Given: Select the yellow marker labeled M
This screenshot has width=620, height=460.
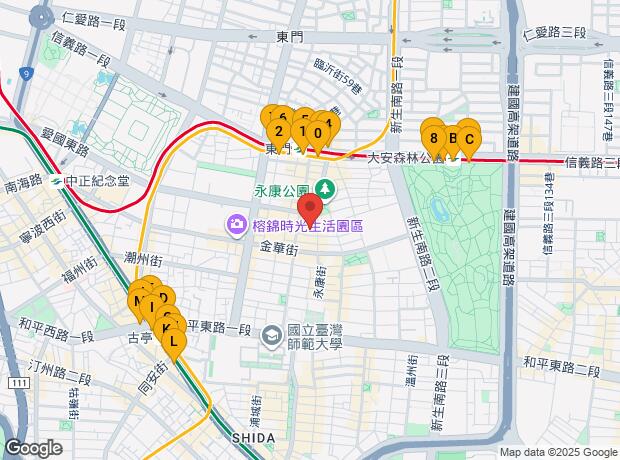Looking at the screenshot, I should coord(138,302).
